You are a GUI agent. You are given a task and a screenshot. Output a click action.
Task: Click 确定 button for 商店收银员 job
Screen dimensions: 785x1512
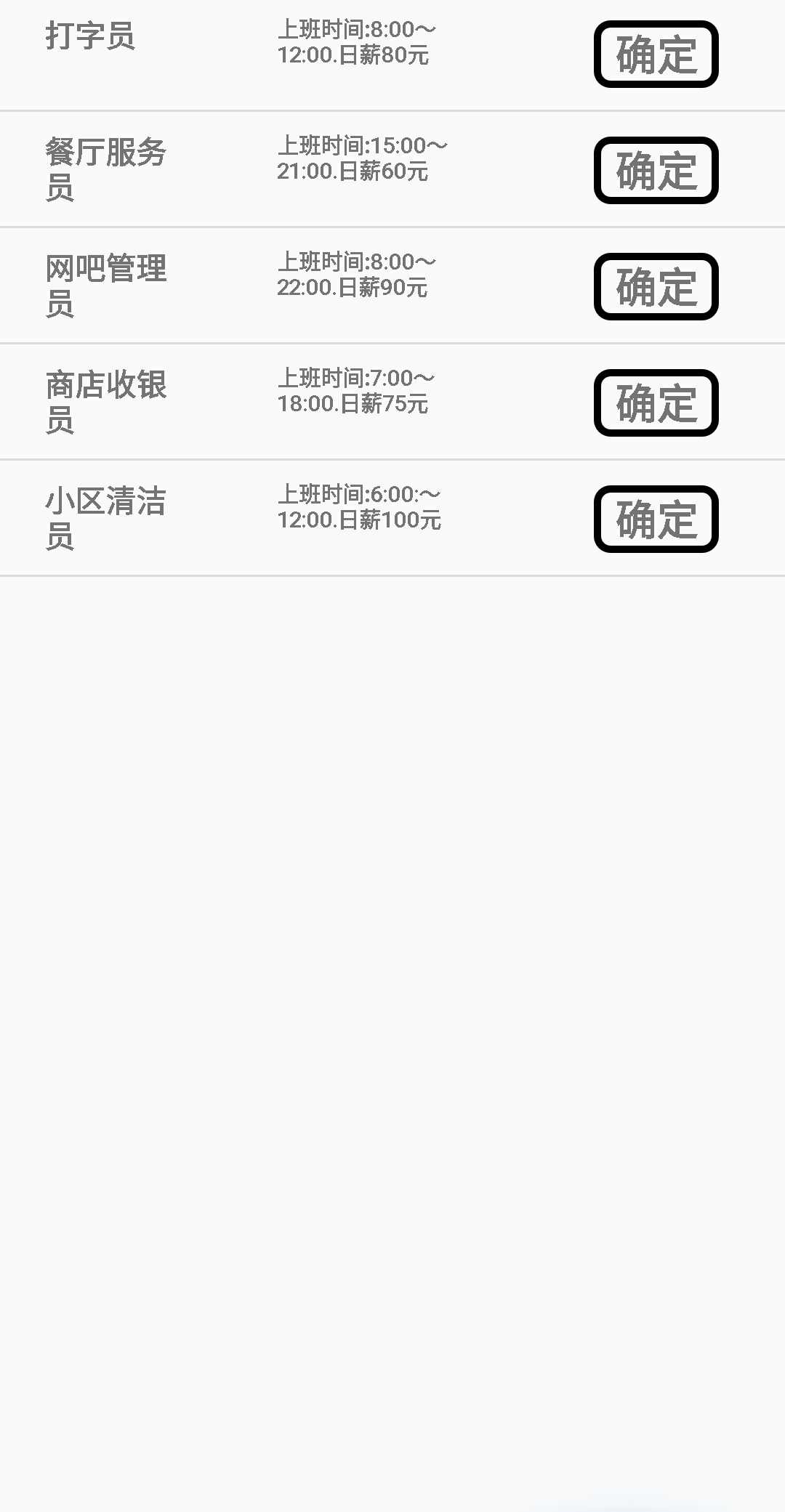coord(655,403)
